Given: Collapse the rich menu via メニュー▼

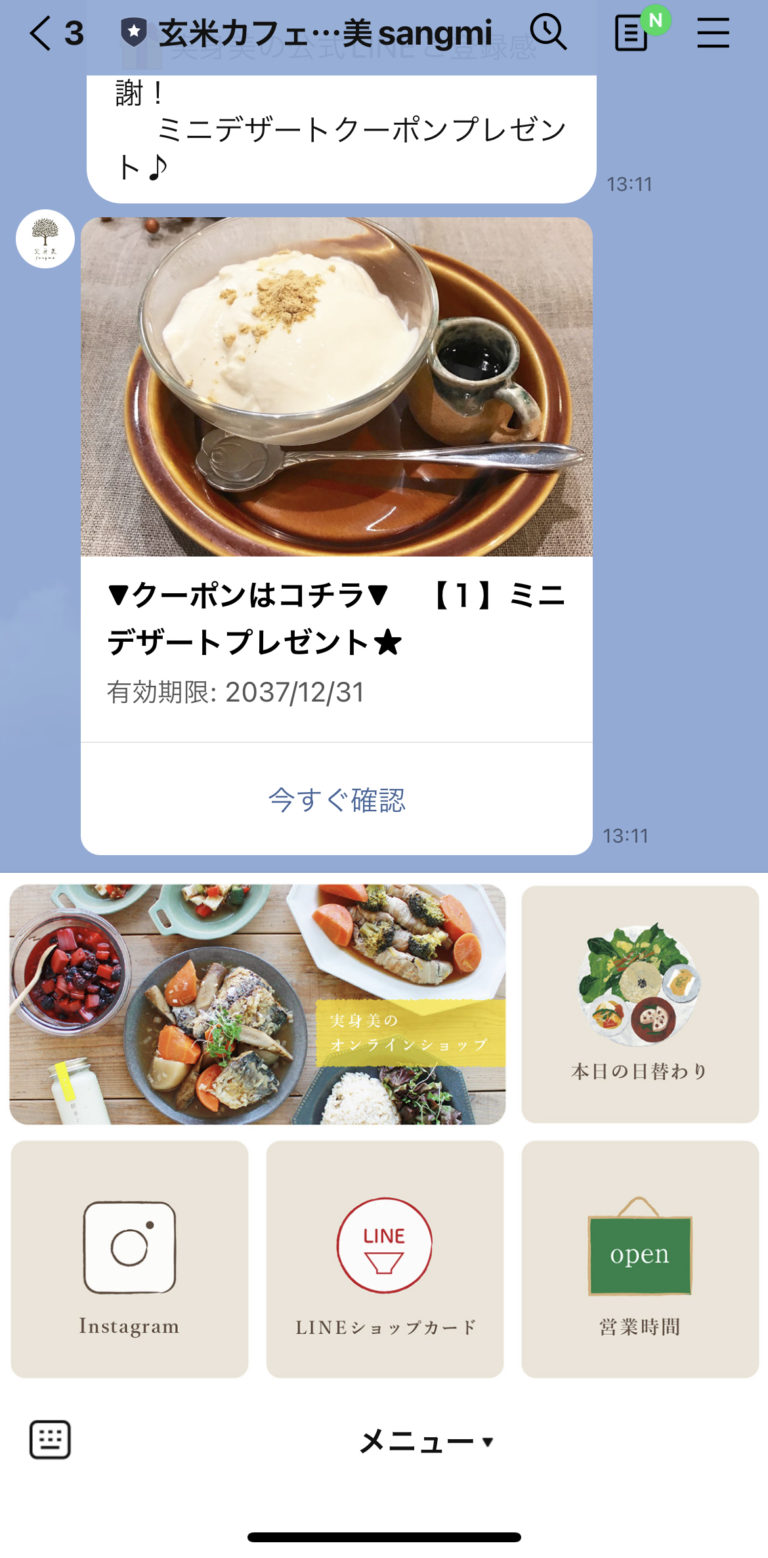Looking at the screenshot, I should coord(427,1440).
